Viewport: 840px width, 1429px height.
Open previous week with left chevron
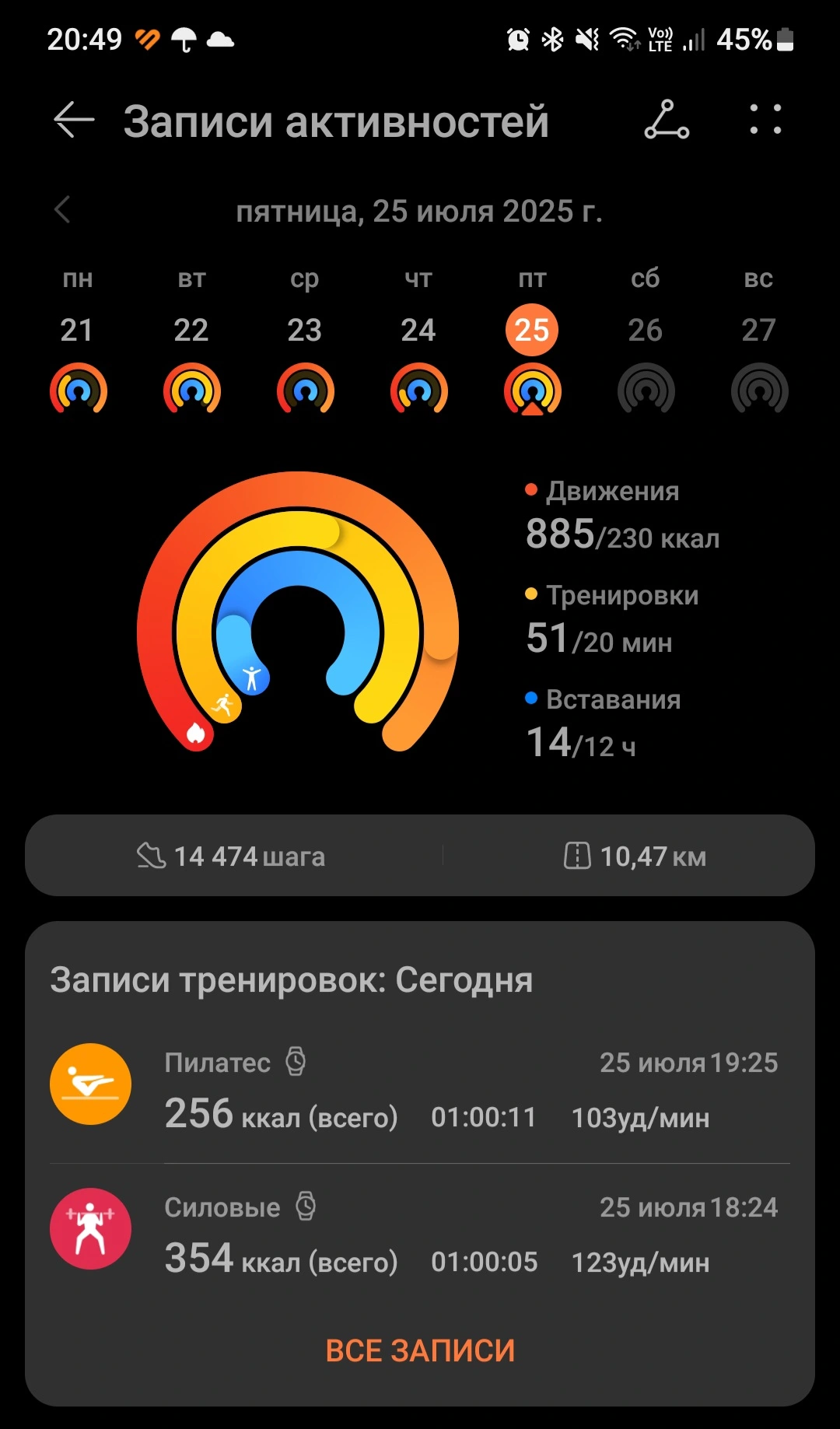(61, 210)
